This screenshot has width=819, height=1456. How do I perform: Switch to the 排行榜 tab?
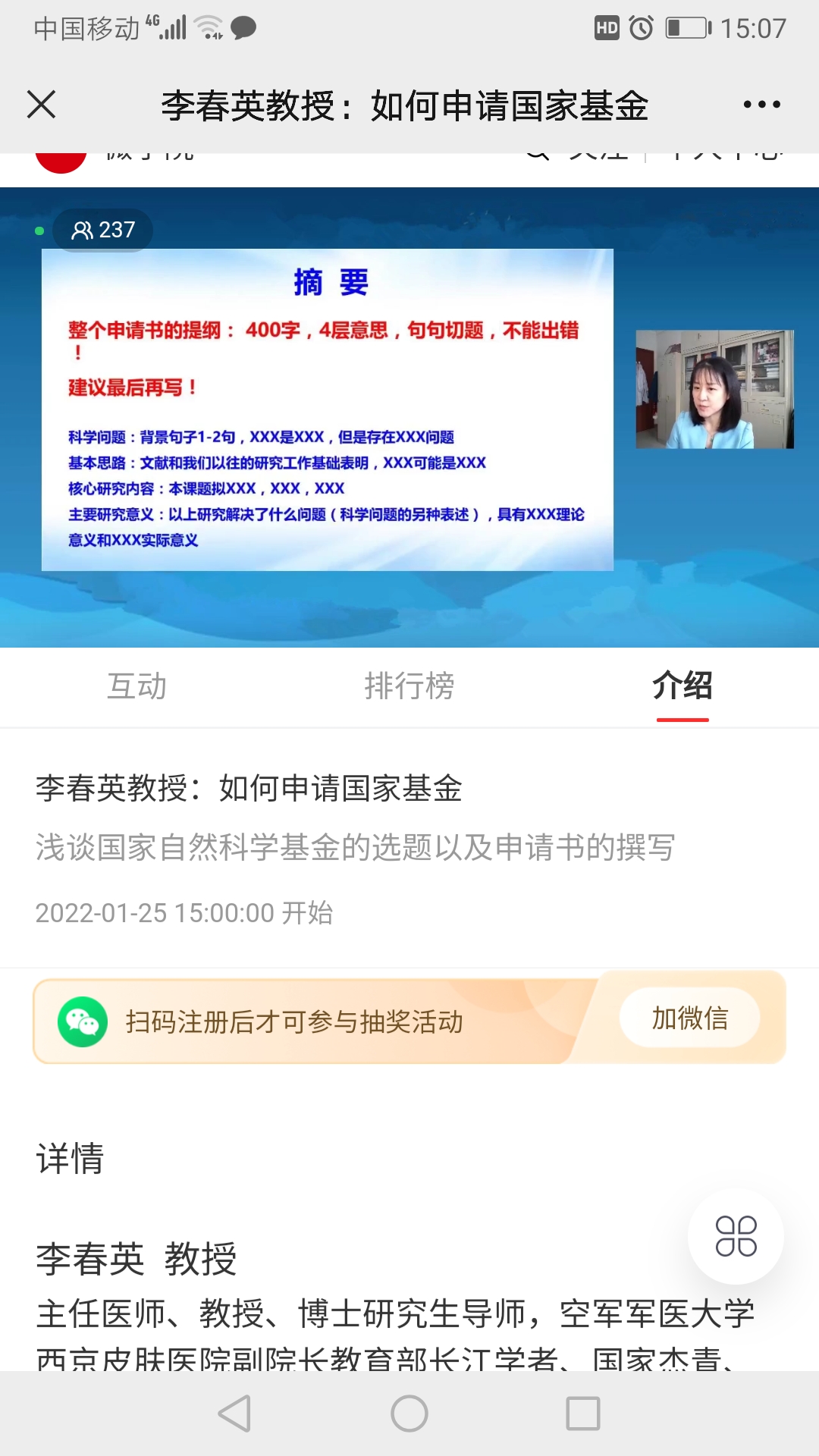pyautogui.click(x=409, y=686)
